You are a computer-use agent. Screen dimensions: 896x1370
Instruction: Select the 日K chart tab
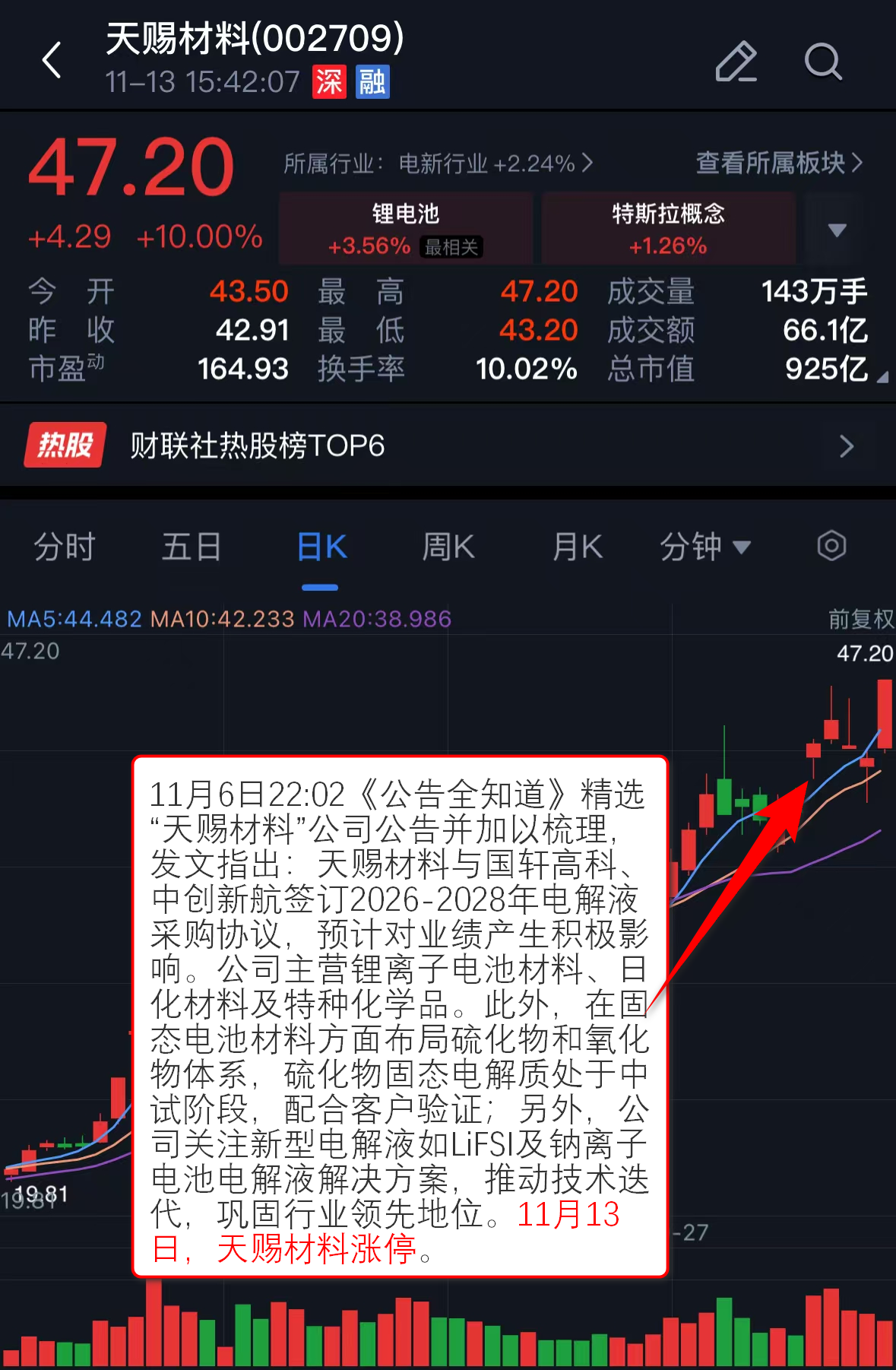321,547
